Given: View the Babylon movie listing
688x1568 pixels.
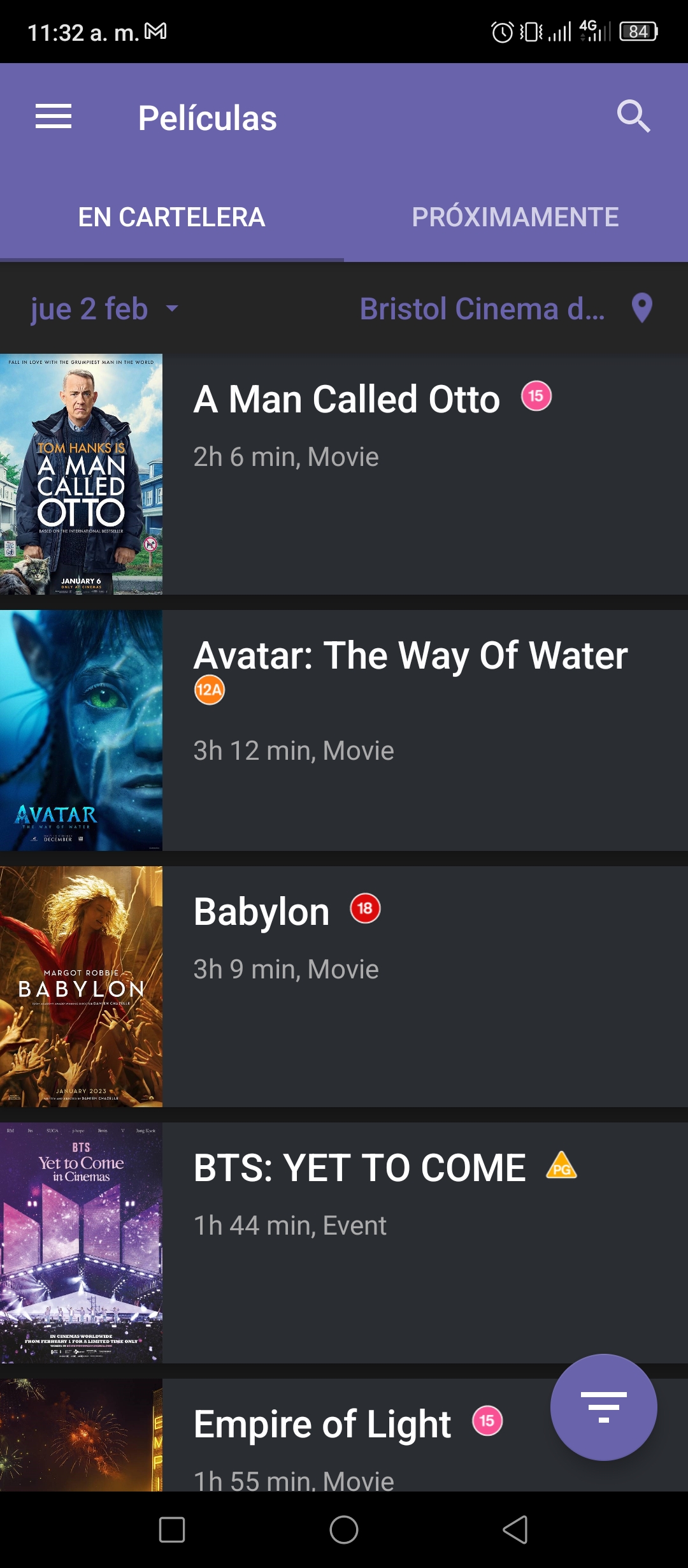Looking at the screenshot, I should (344, 987).
